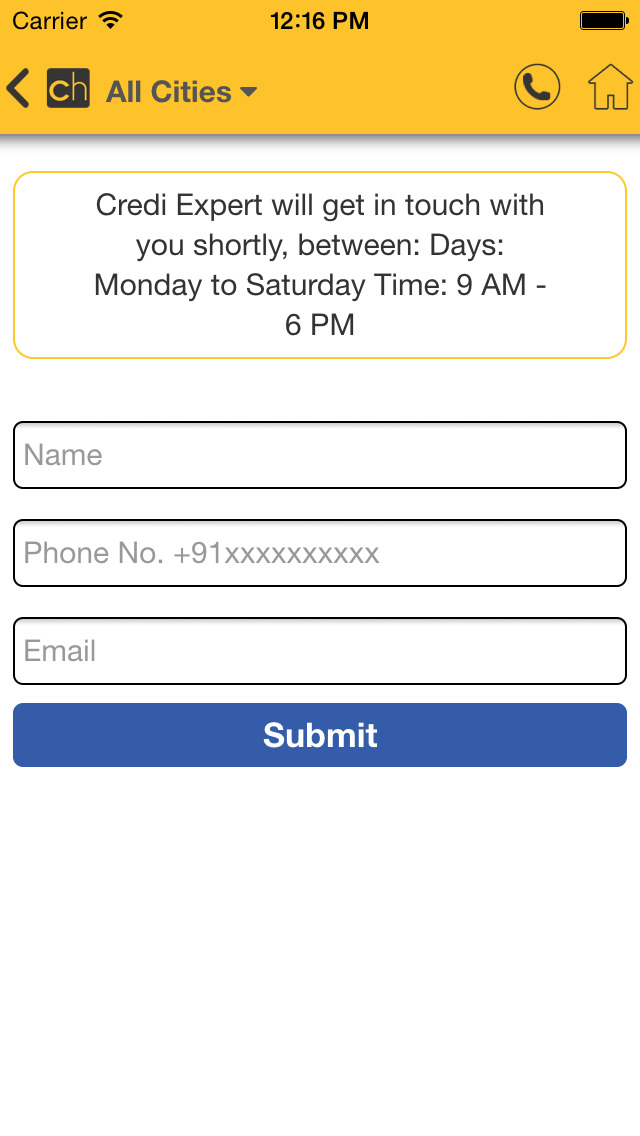Select the Phone No. input field
Screen dimensions: 640x1136
(x=320, y=553)
